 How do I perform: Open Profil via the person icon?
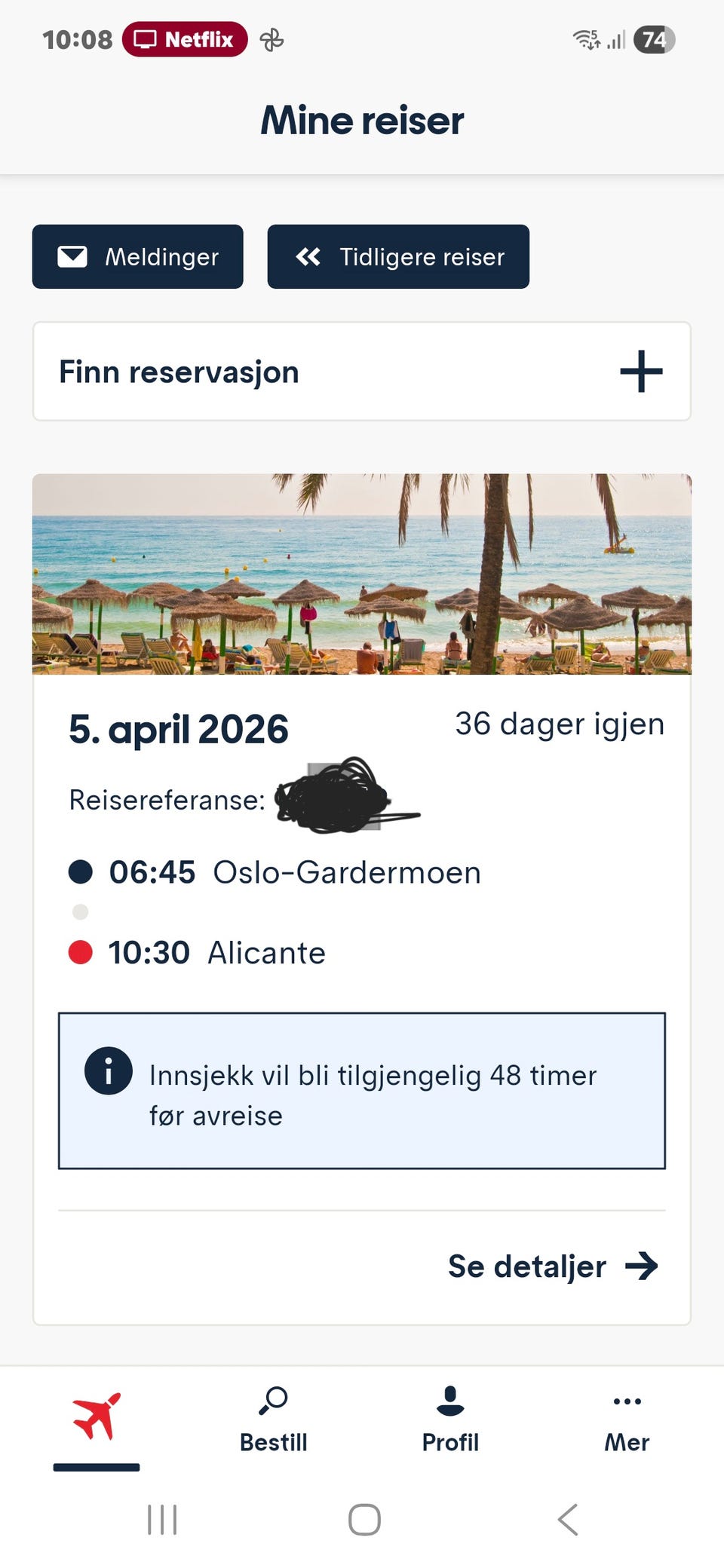tap(450, 1401)
